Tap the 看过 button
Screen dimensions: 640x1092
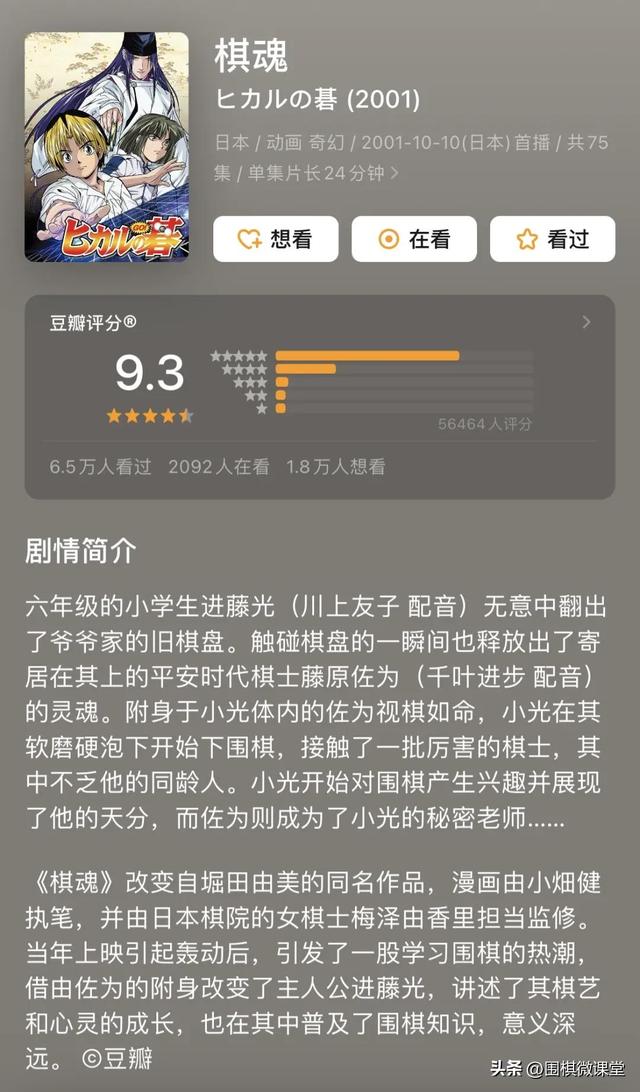pyautogui.click(x=552, y=239)
